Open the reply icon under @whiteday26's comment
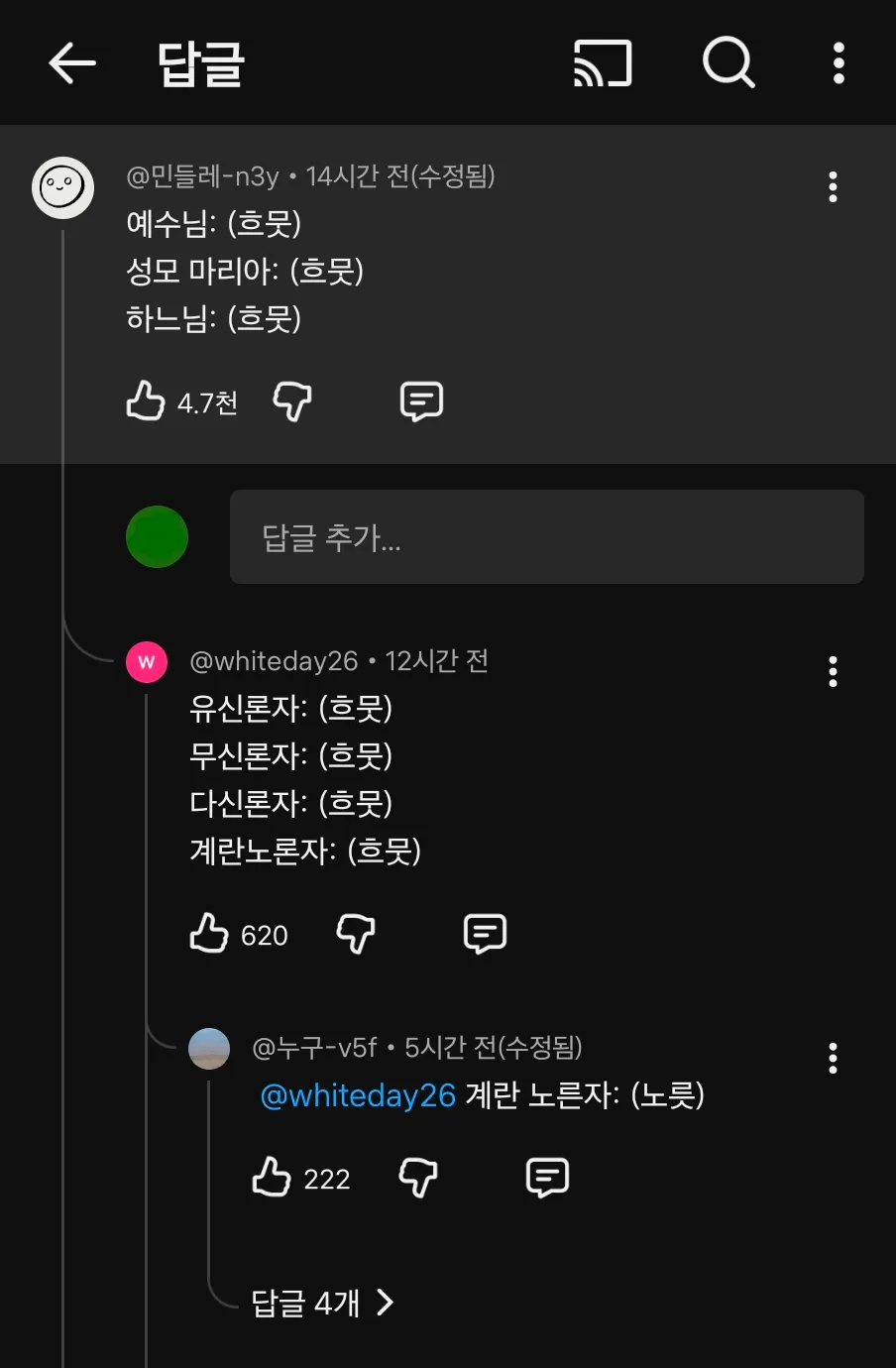896x1368 pixels. pyautogui.click(x=485, y=933)
